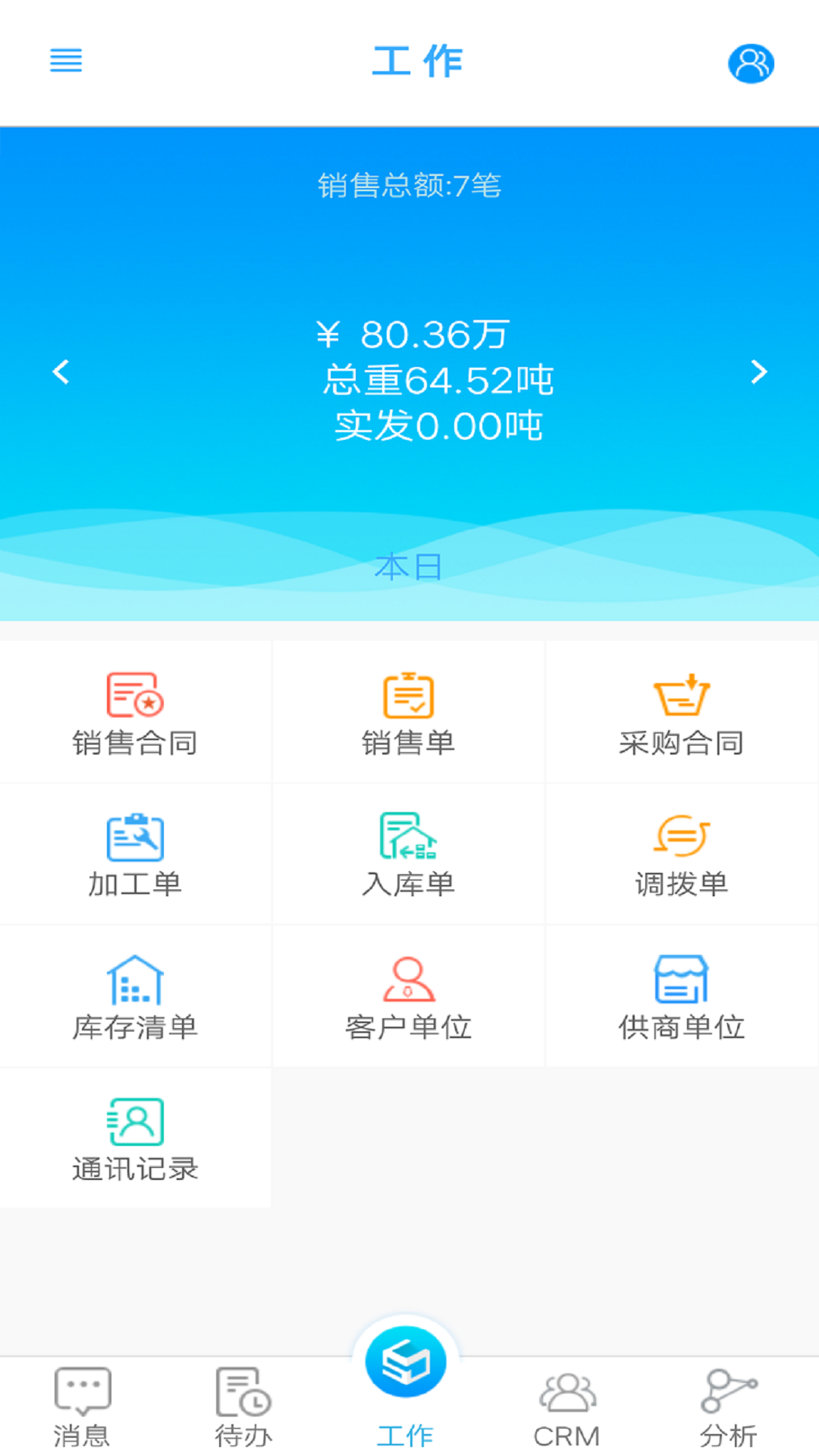819x1456 pixels.
Task: Open the 销售合同 (sales contract) icon
Action: click(135, 711)
